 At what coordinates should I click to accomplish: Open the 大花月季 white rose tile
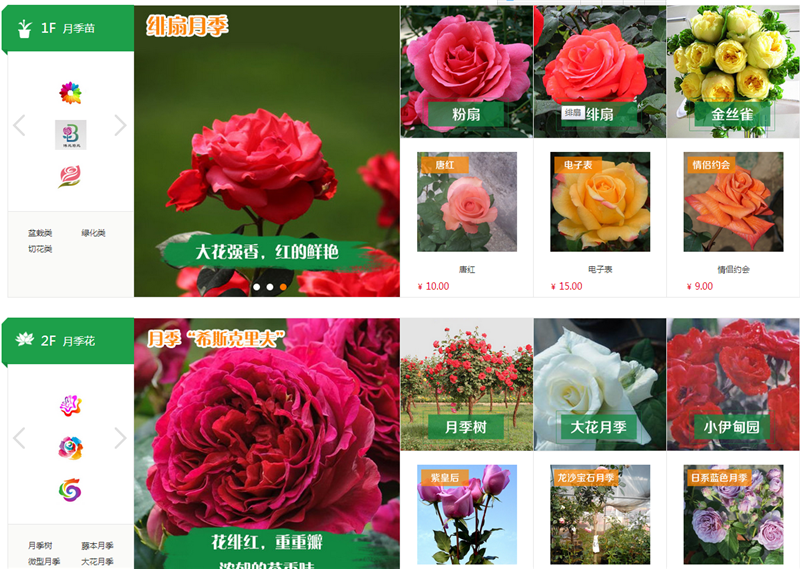(599, 385)
